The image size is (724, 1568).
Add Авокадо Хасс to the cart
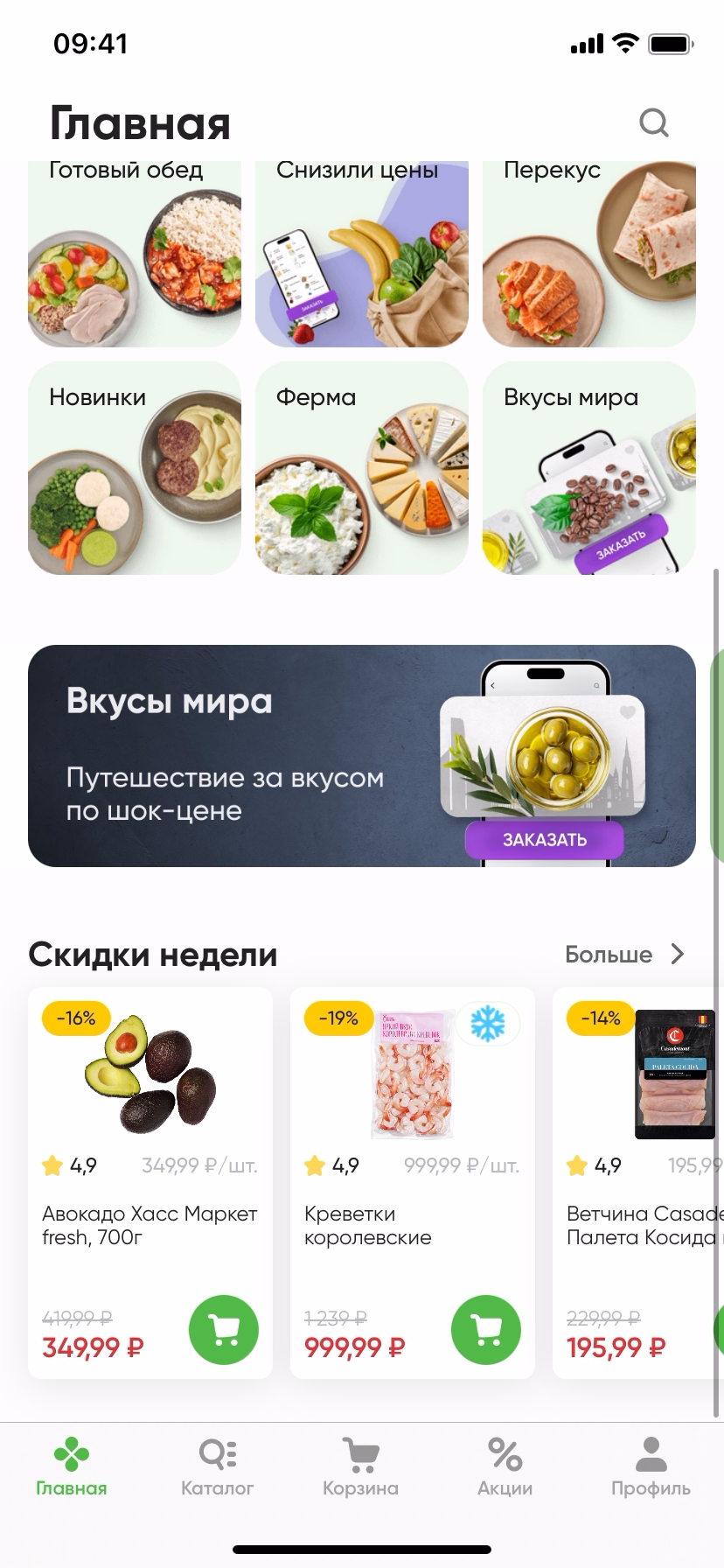(x=224, y=1330)
